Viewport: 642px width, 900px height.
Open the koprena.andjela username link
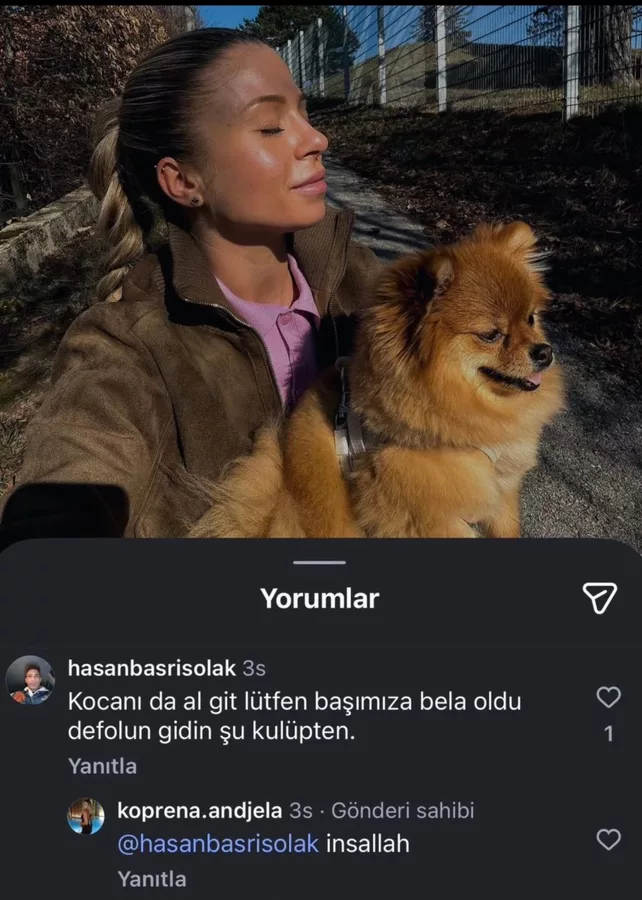(x=199, y=811)
